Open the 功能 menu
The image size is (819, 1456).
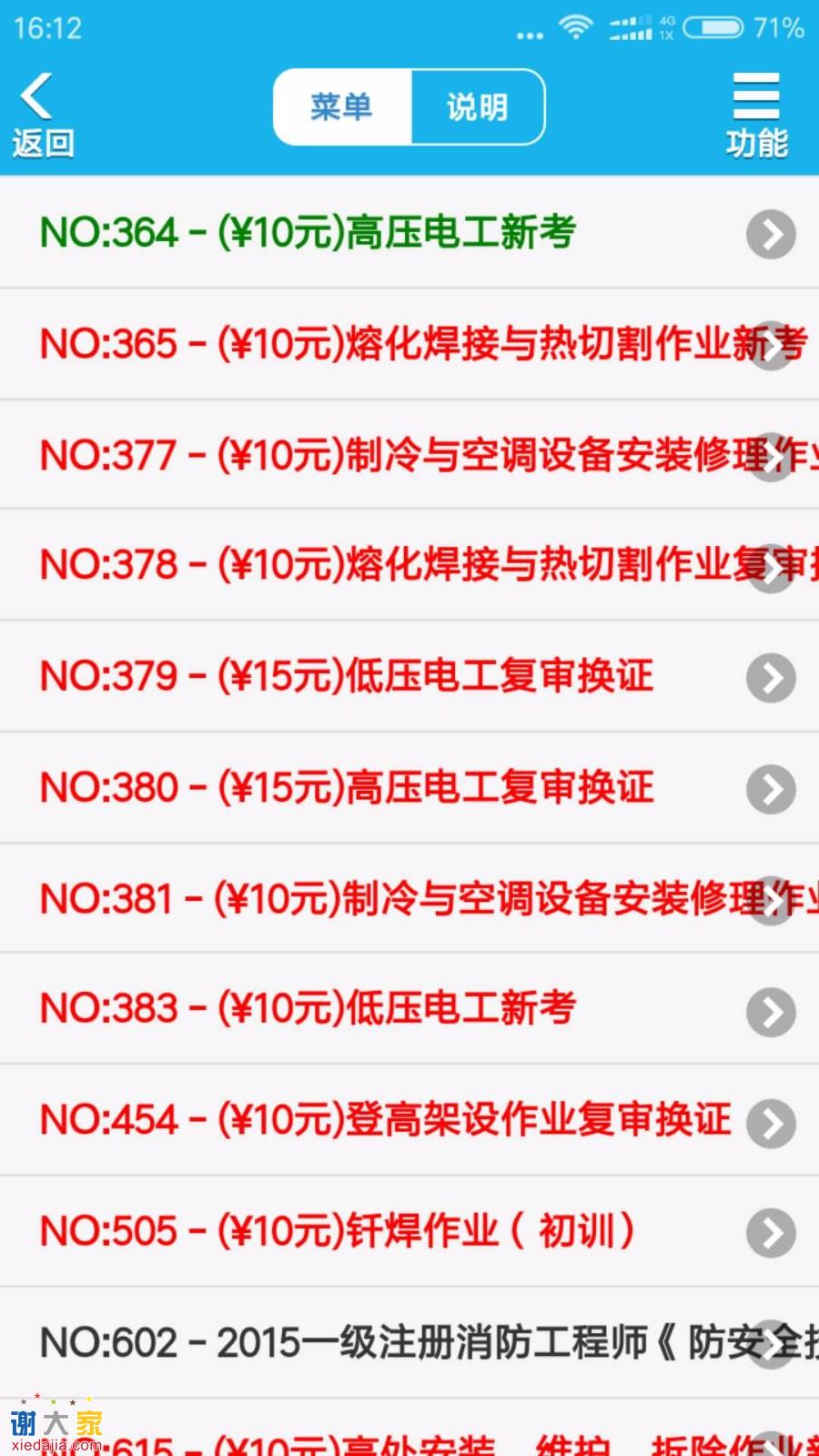[756, 114]
